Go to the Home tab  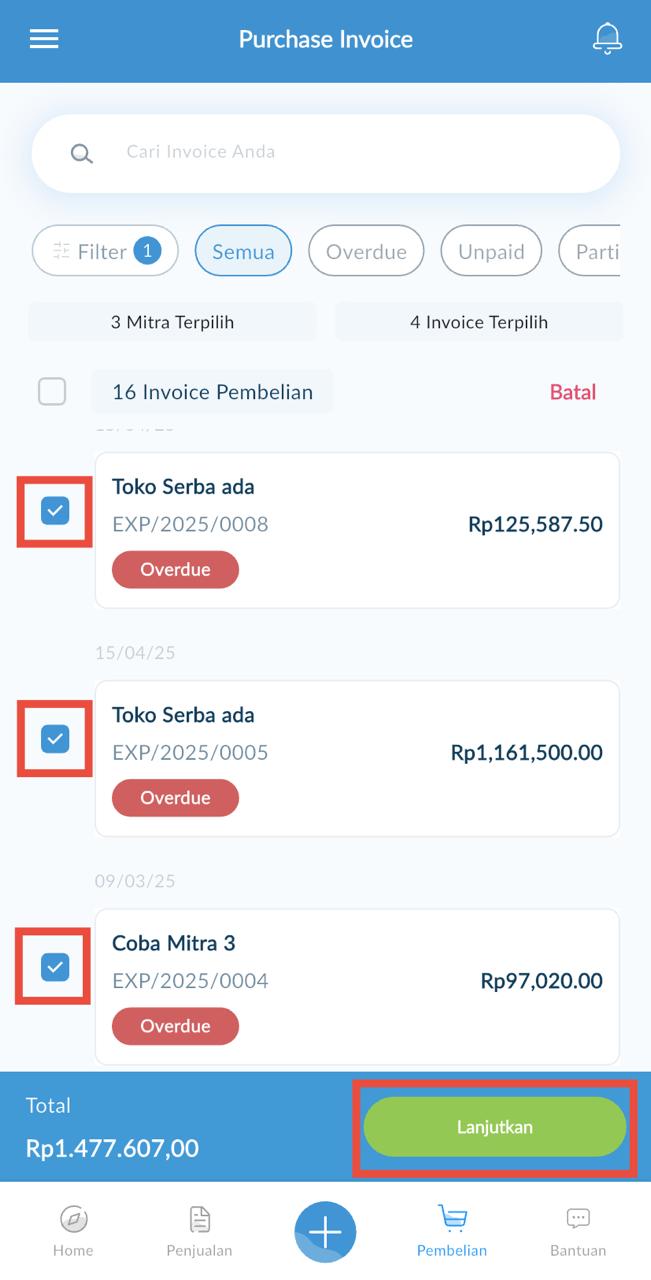coord(73,1231)
